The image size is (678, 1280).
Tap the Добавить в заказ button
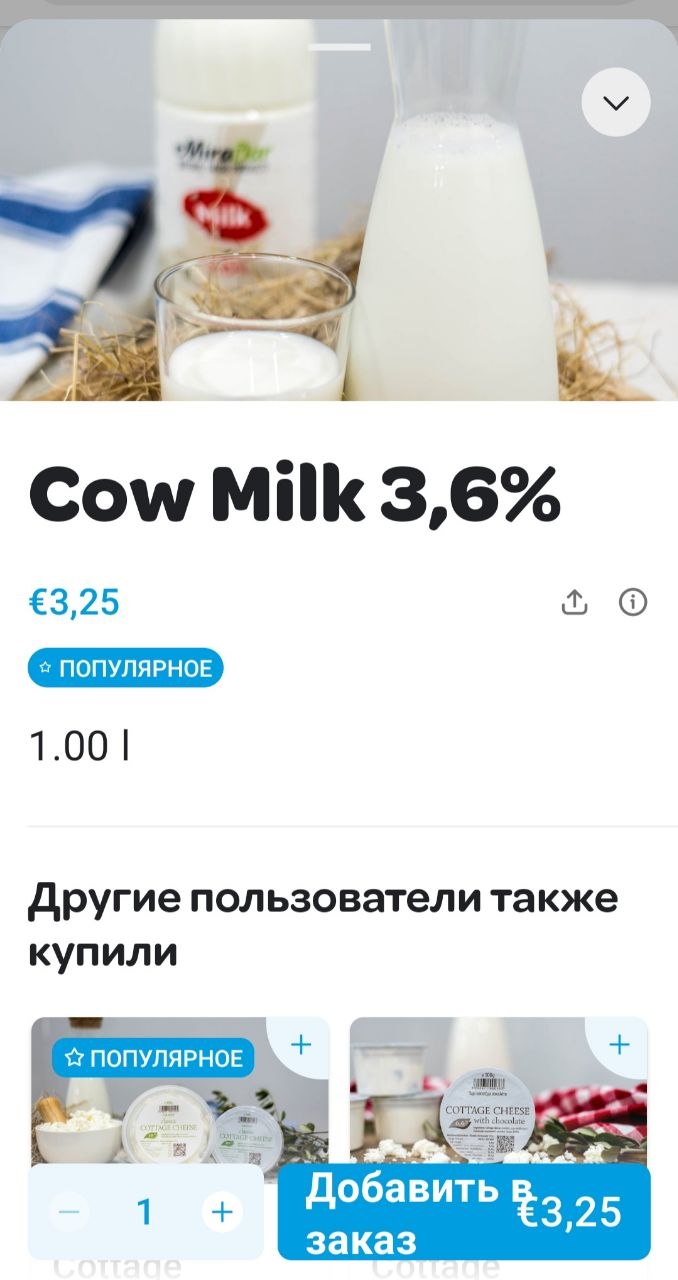click(x=464, y=1212)
